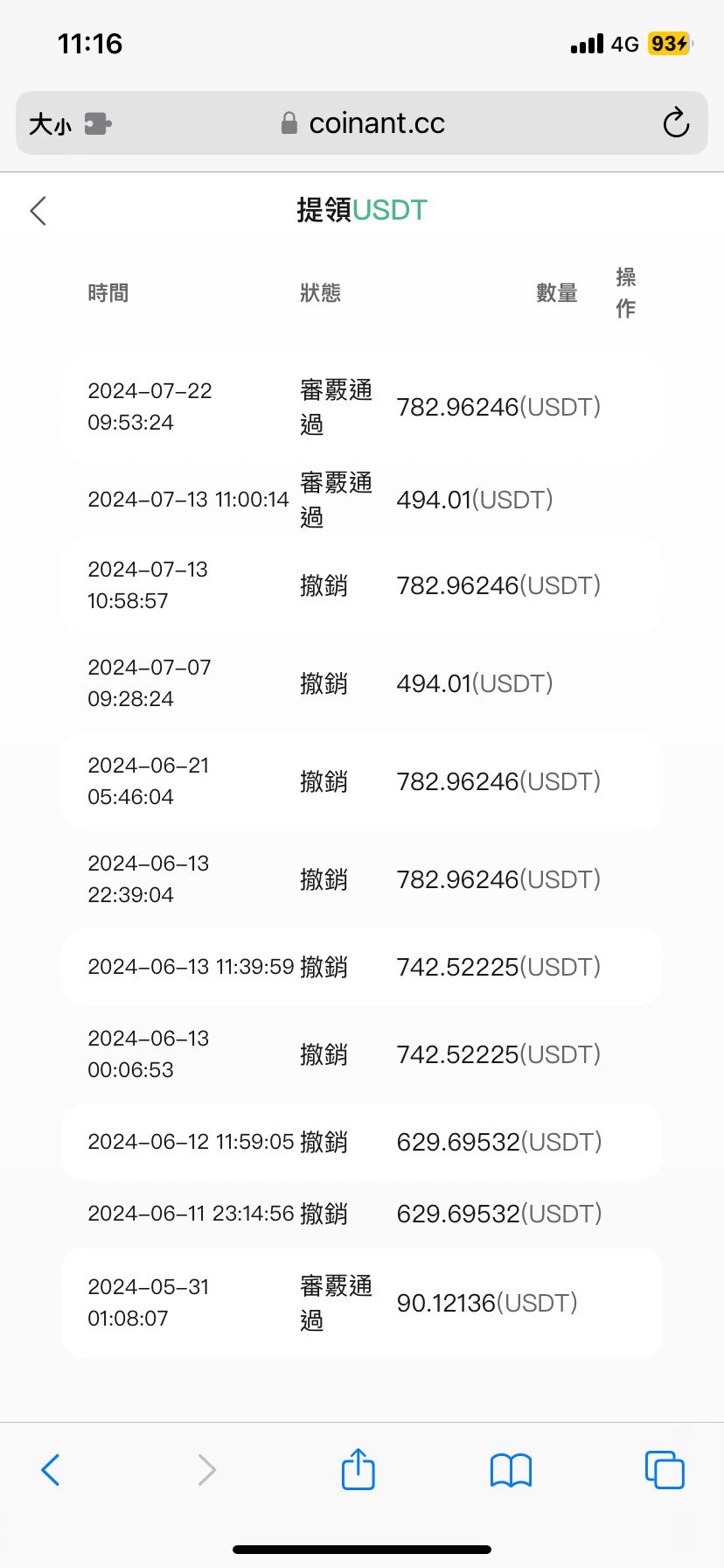Tap the back chevron beside 提領USDT
Image resolution: width=724 pixels, height=1568 pixels.
(x=38, y=211)
